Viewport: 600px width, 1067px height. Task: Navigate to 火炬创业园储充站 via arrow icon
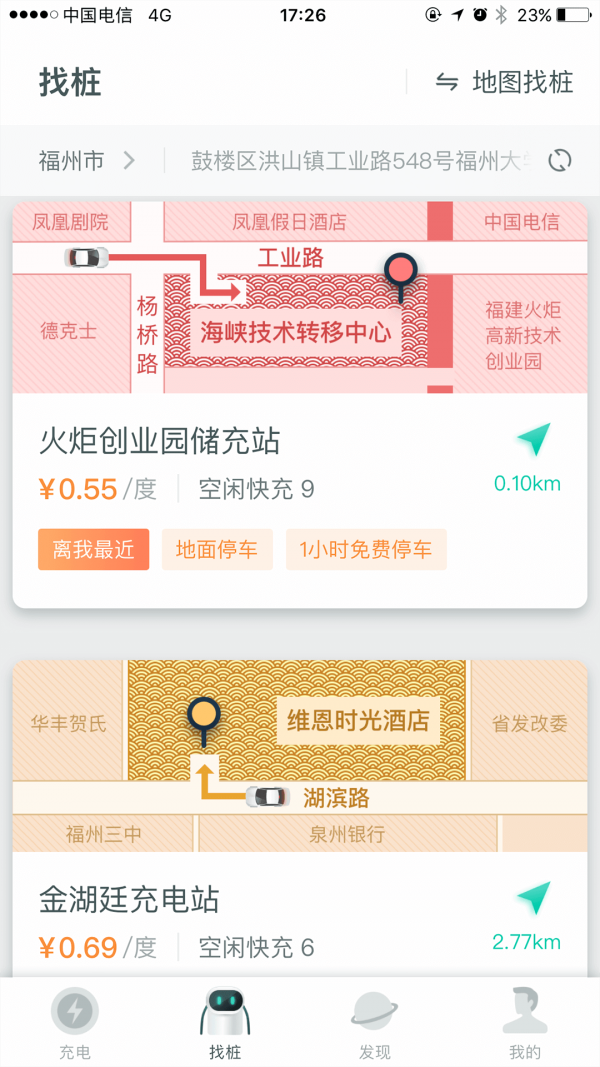click(x=534, y=440)
